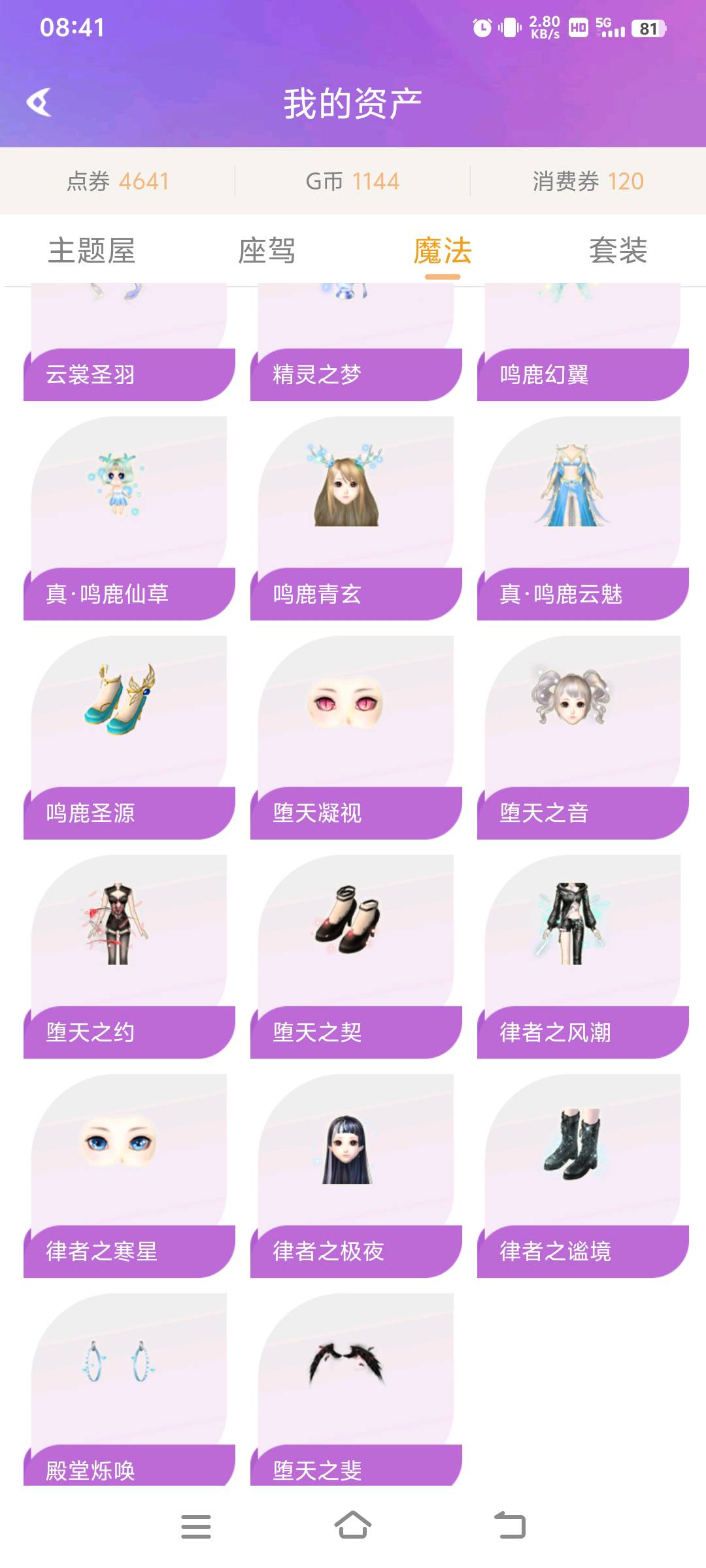Switch to the 座驾 tab
This screenshot has width=706, height=1568.
267,251
